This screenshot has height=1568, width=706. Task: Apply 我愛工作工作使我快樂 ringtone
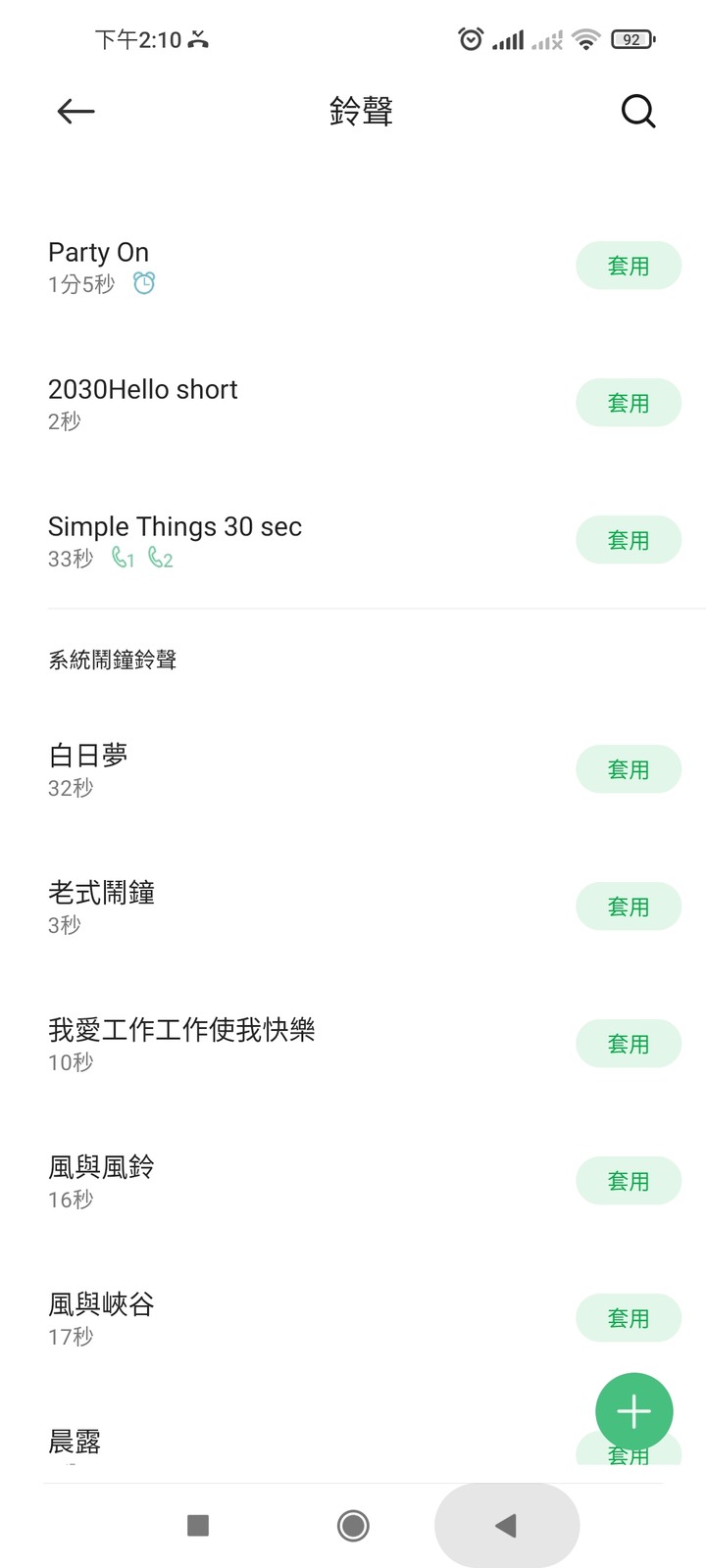click(629, 1044)
